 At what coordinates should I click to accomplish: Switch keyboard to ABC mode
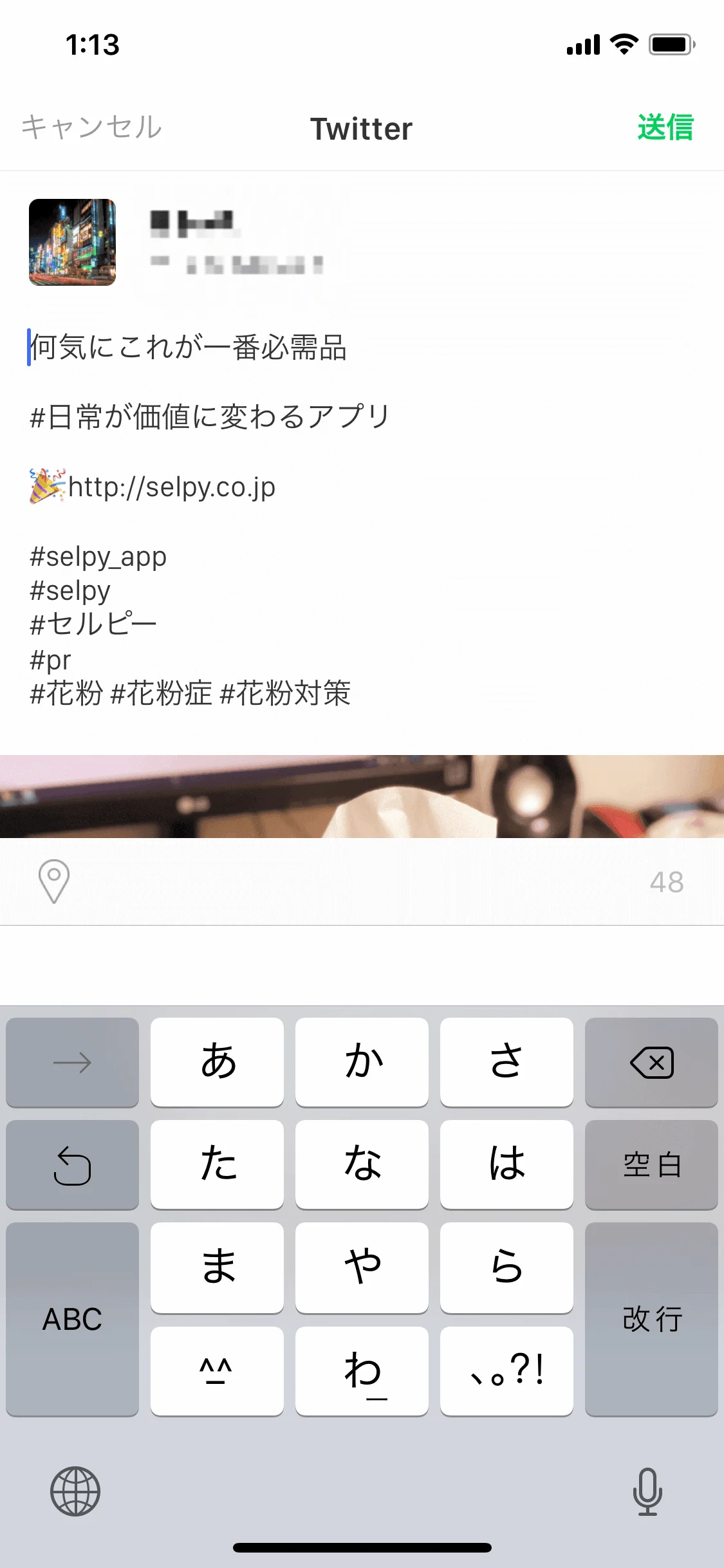pos(72,1319)
